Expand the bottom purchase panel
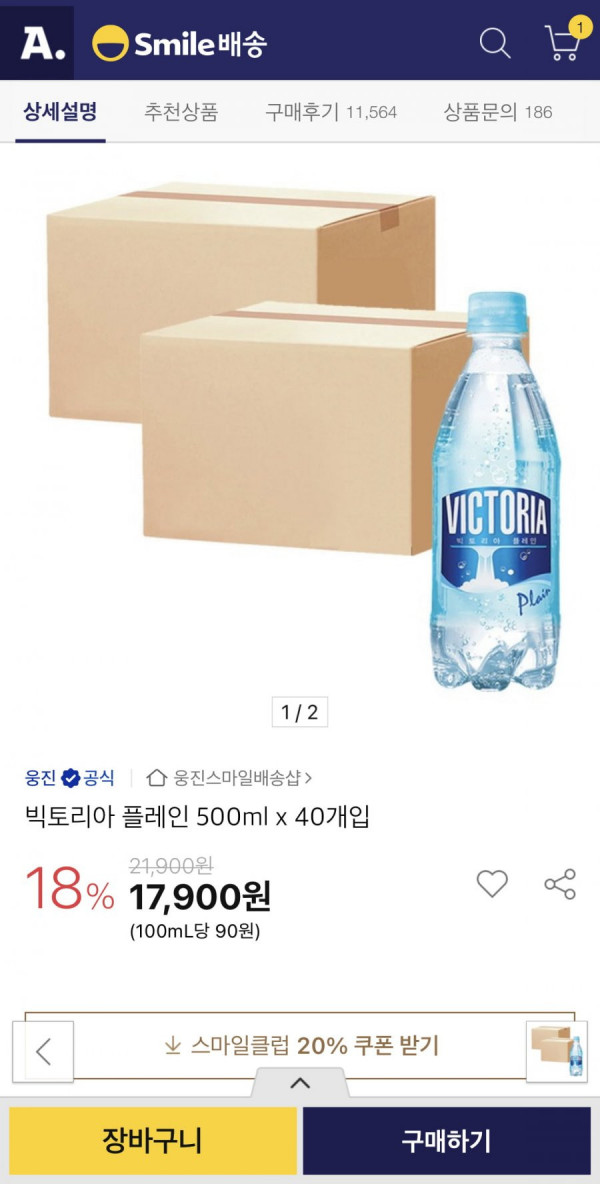Screen dimensions: 600x1184 (300, 1082)
